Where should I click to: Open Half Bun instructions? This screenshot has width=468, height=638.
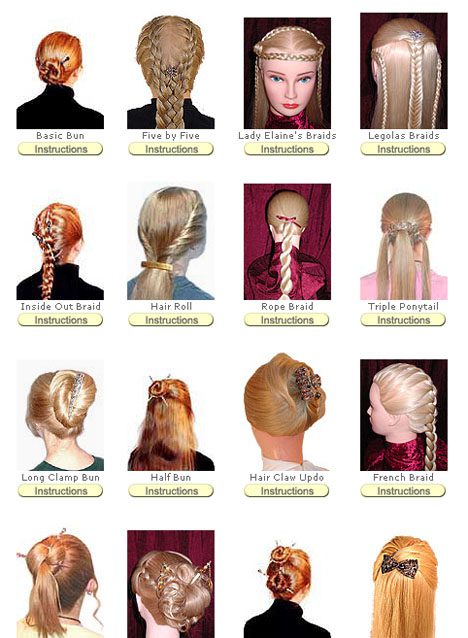click(x=171, y=491)
